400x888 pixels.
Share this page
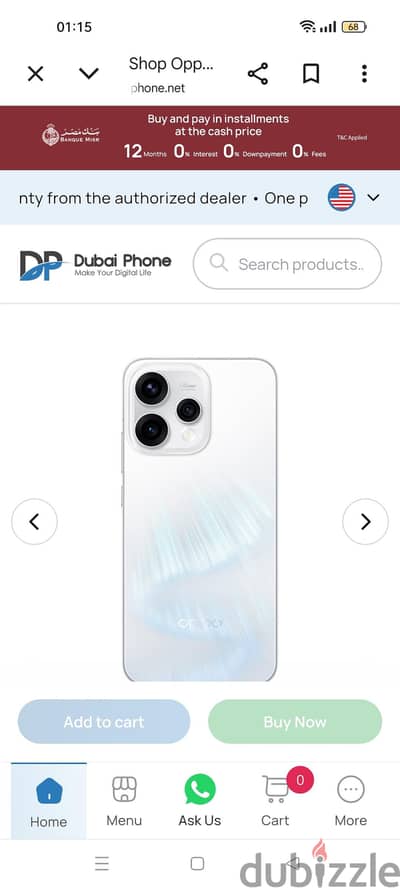coord(258,74)
